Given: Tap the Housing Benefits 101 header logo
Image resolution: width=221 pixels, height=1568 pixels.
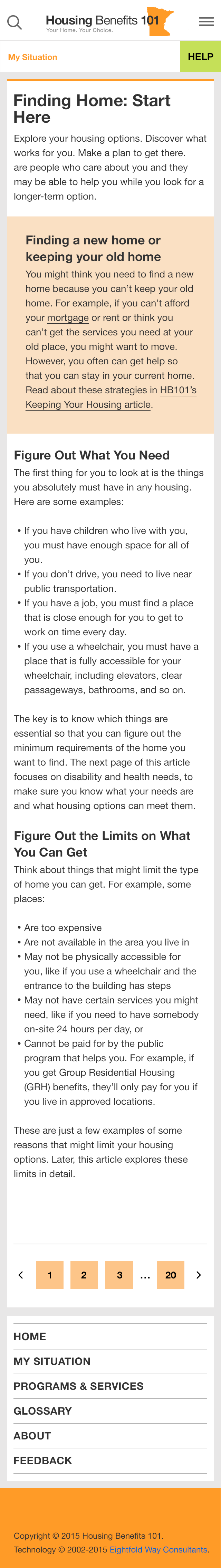Looking at the screenshot, I should tap(107, 22).
